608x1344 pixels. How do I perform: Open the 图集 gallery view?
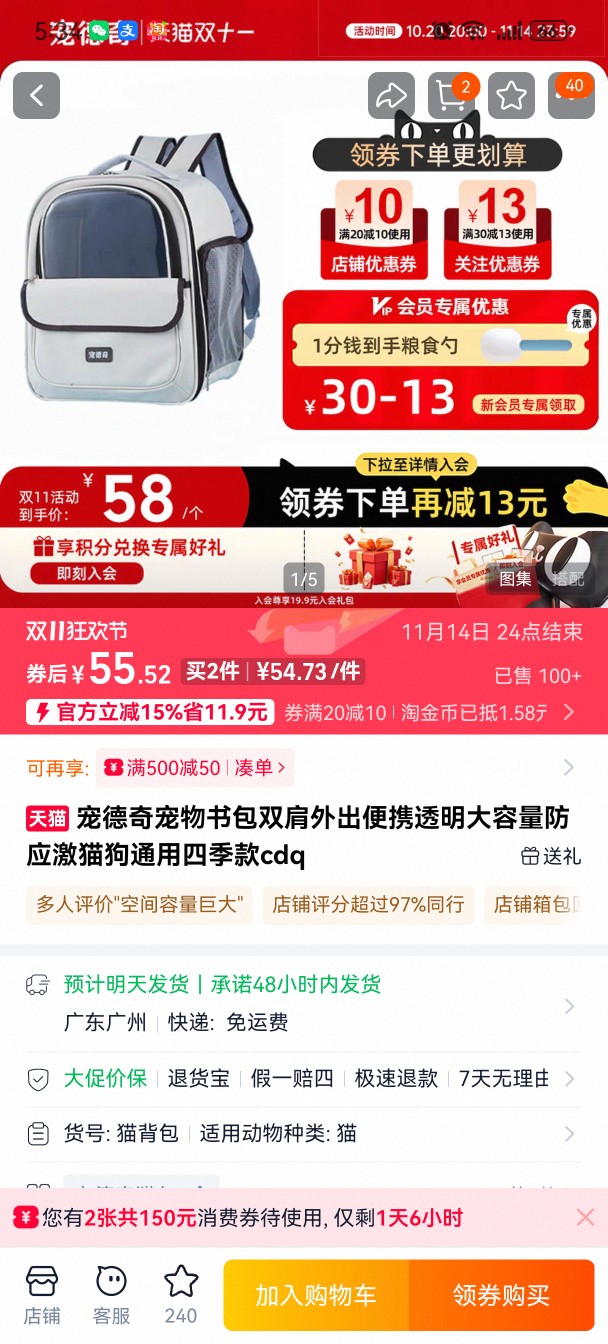pos(516,578)
